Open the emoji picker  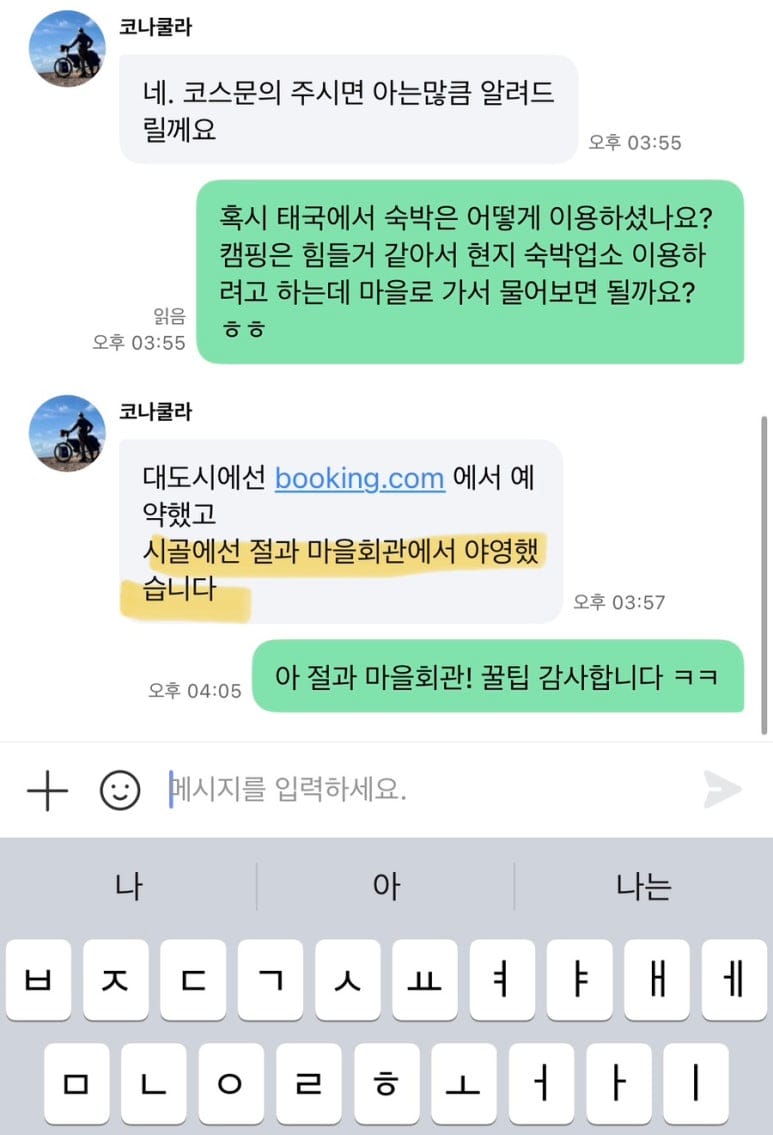[120, 791]
